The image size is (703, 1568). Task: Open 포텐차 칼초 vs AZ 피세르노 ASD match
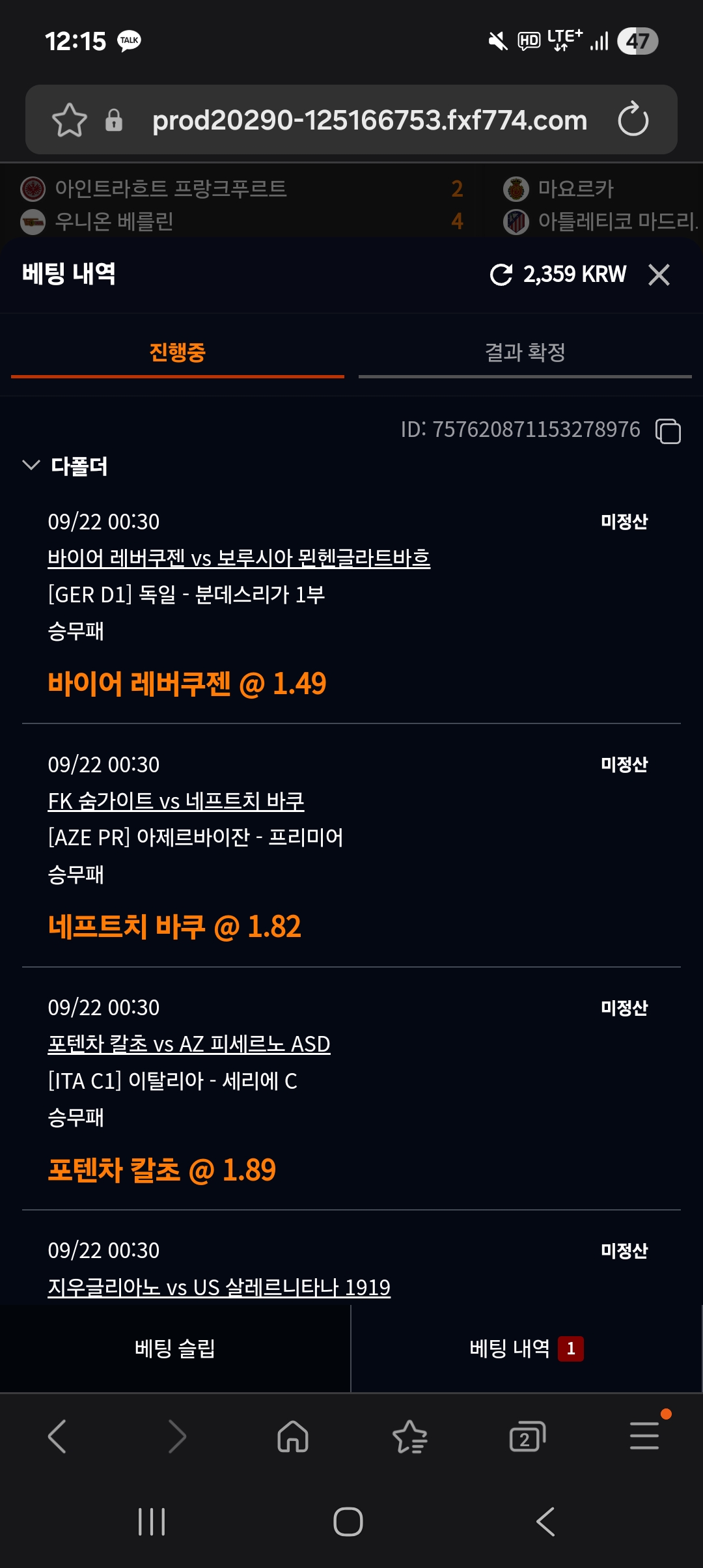click(189, 1044)
